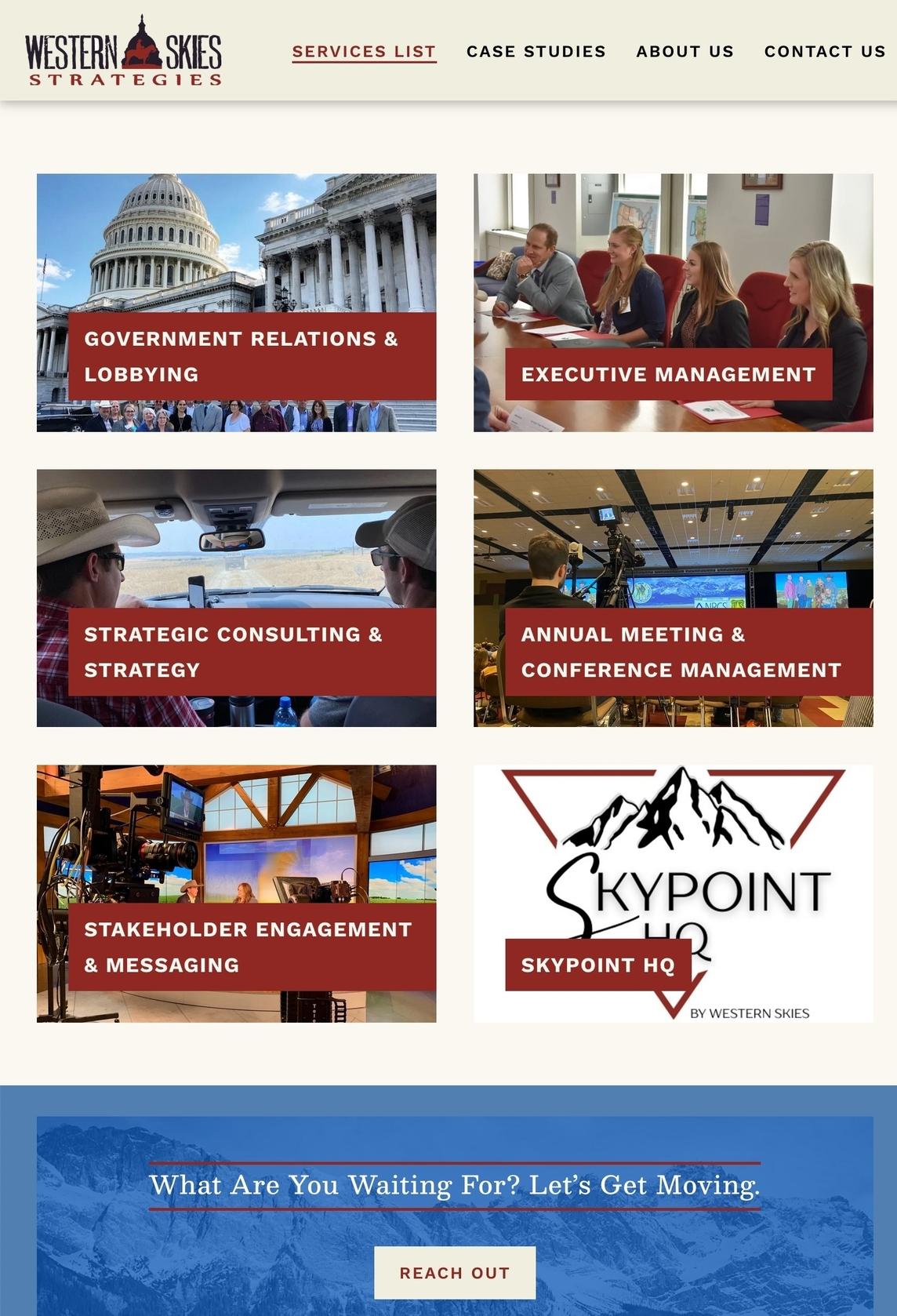
Task: Open Annual Meeting & Conference Management tile
Action: [x=673, y=598]
